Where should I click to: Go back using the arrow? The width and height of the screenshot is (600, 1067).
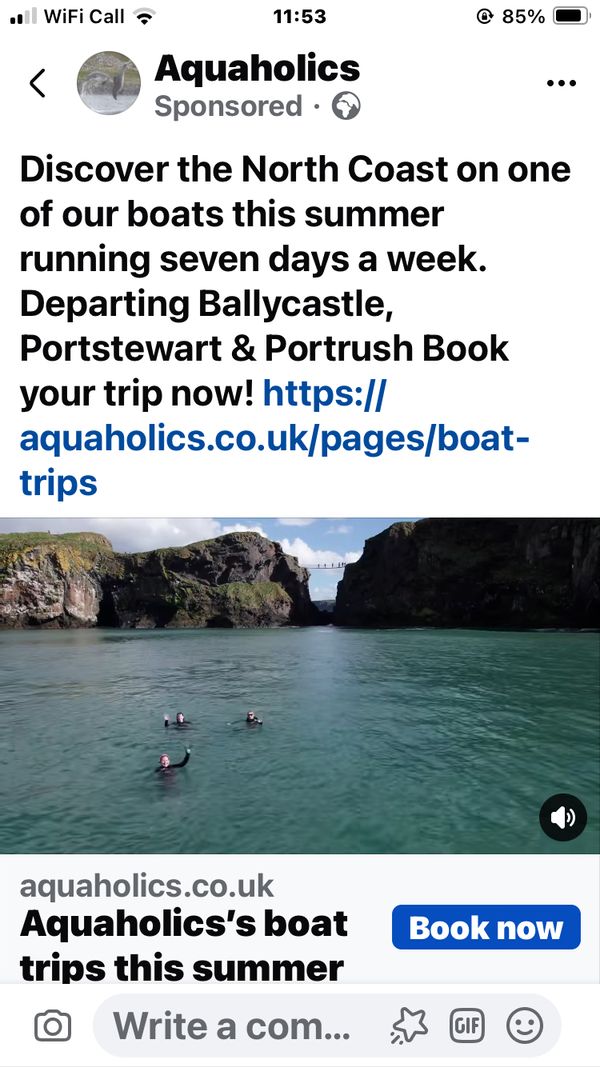[x=38, y=83]
